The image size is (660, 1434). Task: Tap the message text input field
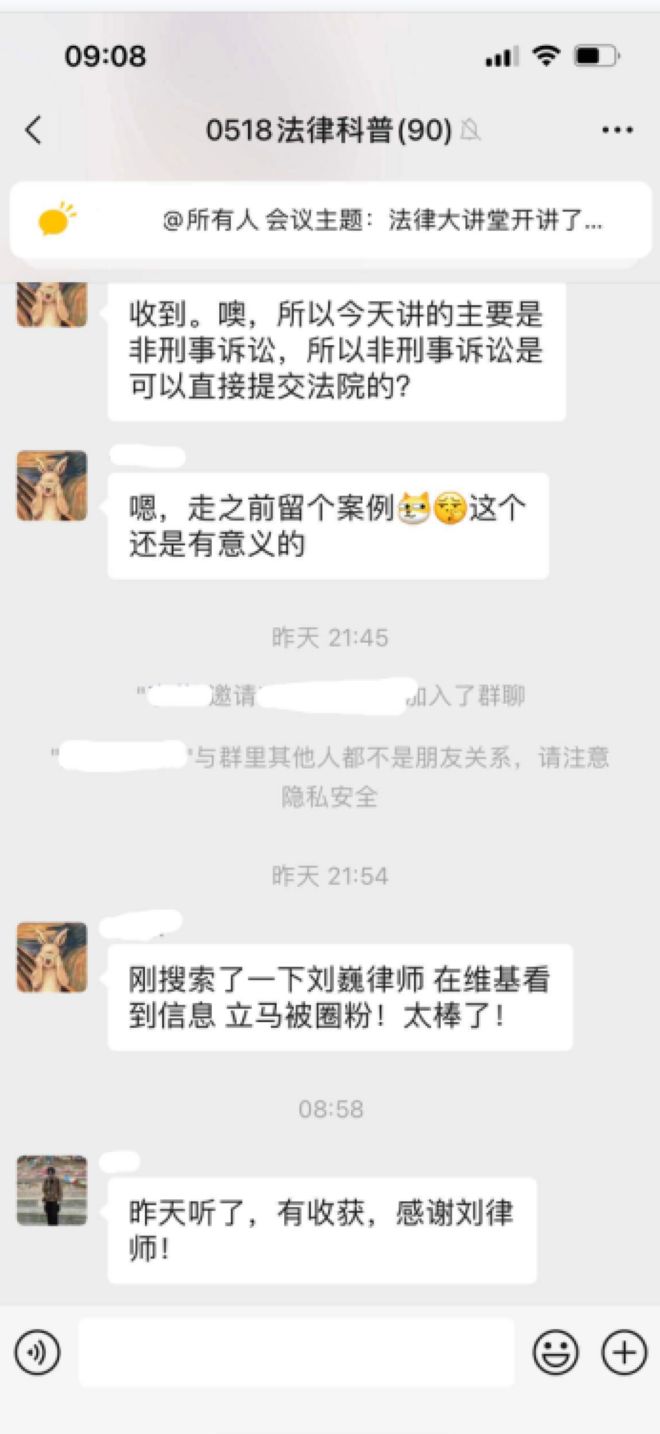pos(296,1353)
